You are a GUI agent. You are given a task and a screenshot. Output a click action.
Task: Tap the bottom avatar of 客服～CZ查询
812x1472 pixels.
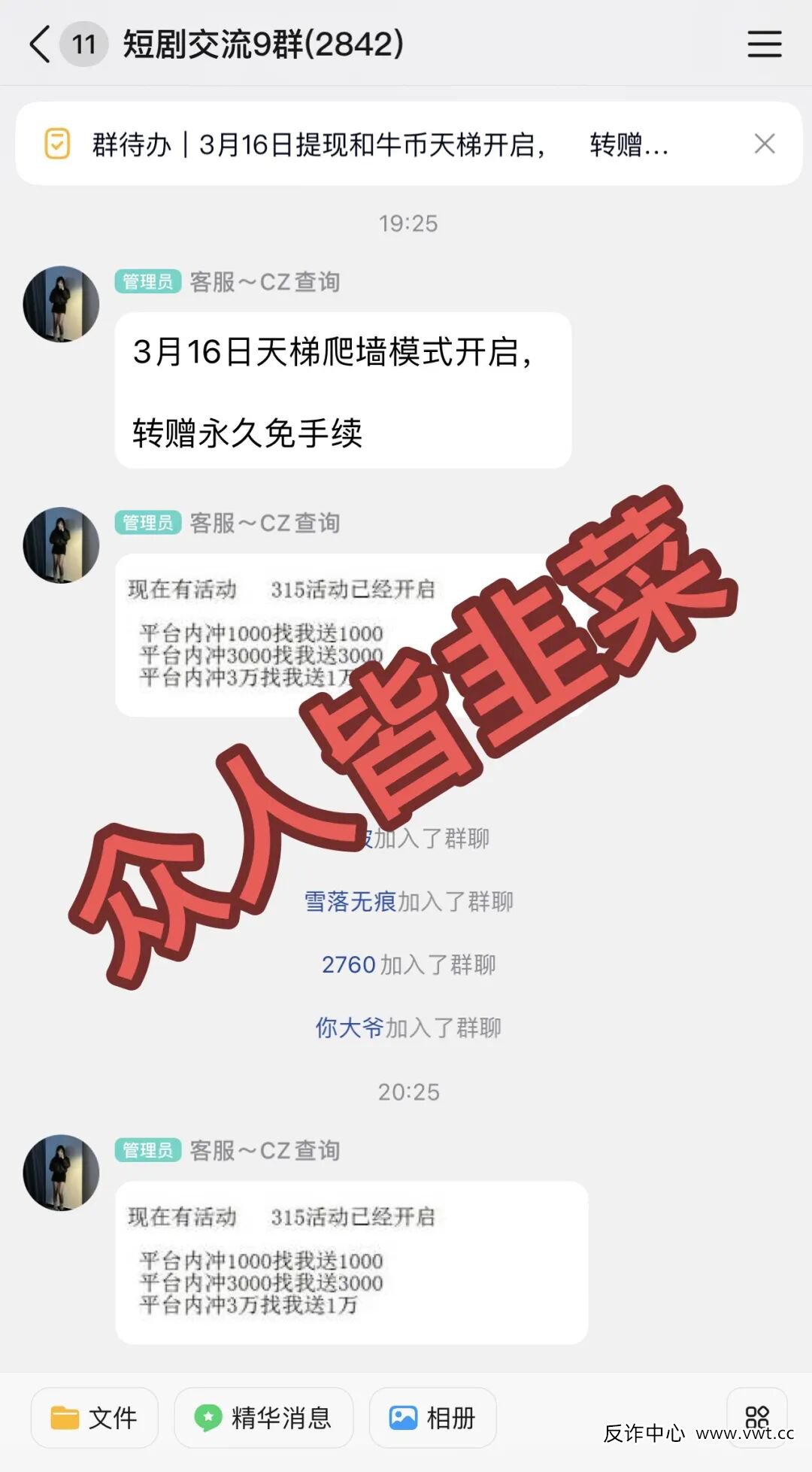coord(61,1171)
